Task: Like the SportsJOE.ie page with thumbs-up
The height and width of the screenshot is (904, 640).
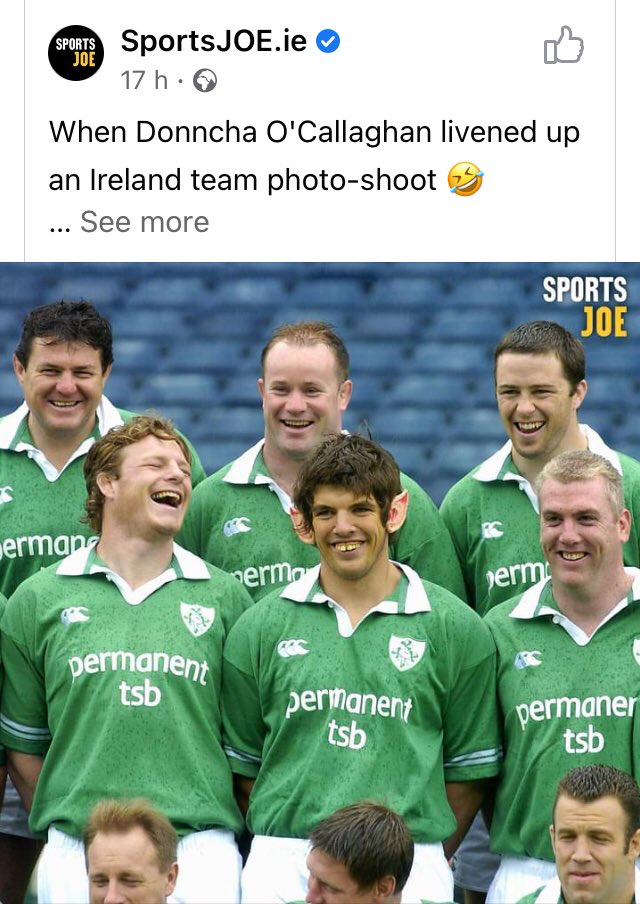Action: 563,46
